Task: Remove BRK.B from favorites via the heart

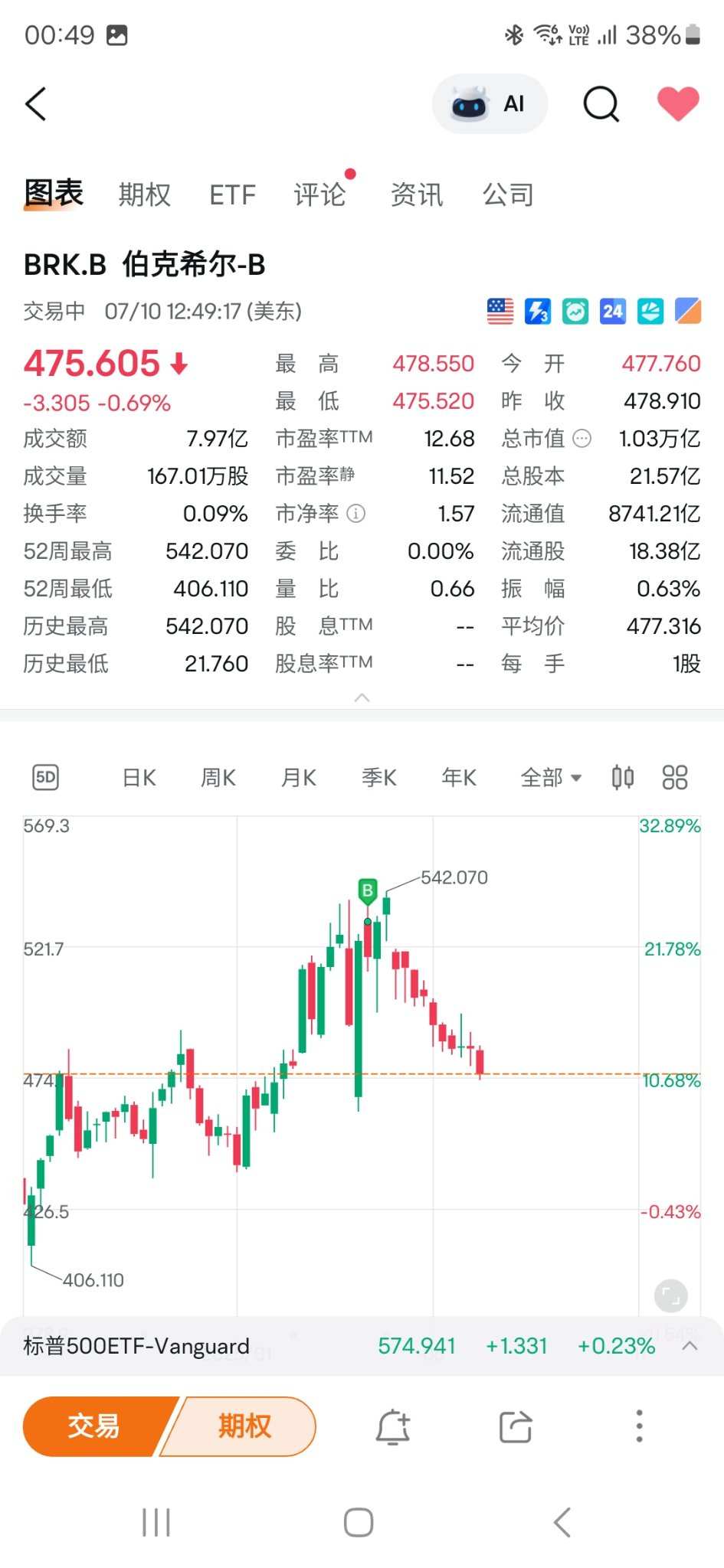Action: point(678,104)
